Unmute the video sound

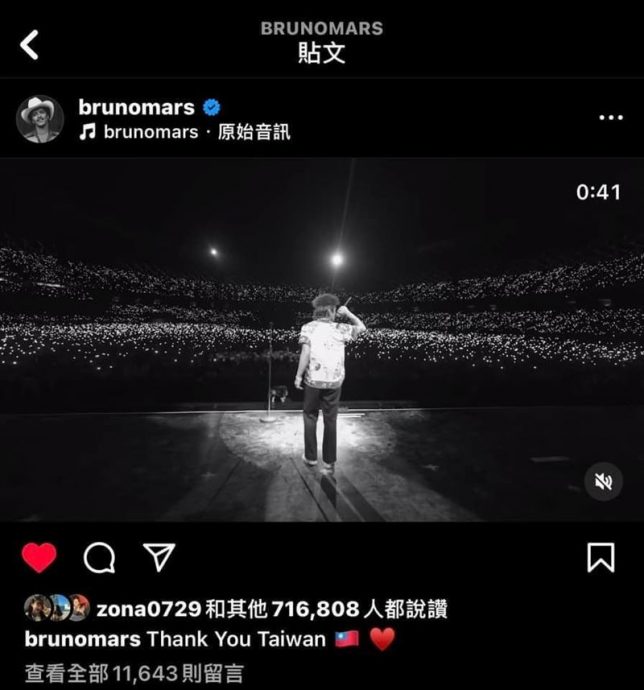[x=603, y=481]
